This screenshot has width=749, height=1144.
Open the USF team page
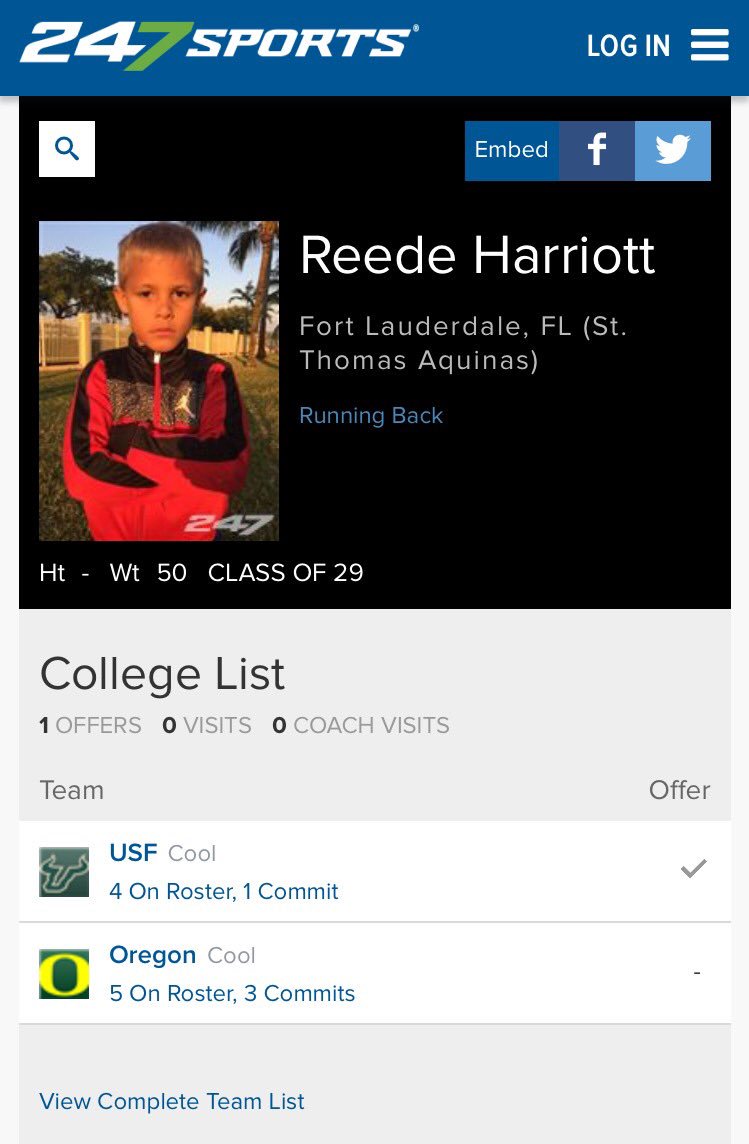point(133,853)
